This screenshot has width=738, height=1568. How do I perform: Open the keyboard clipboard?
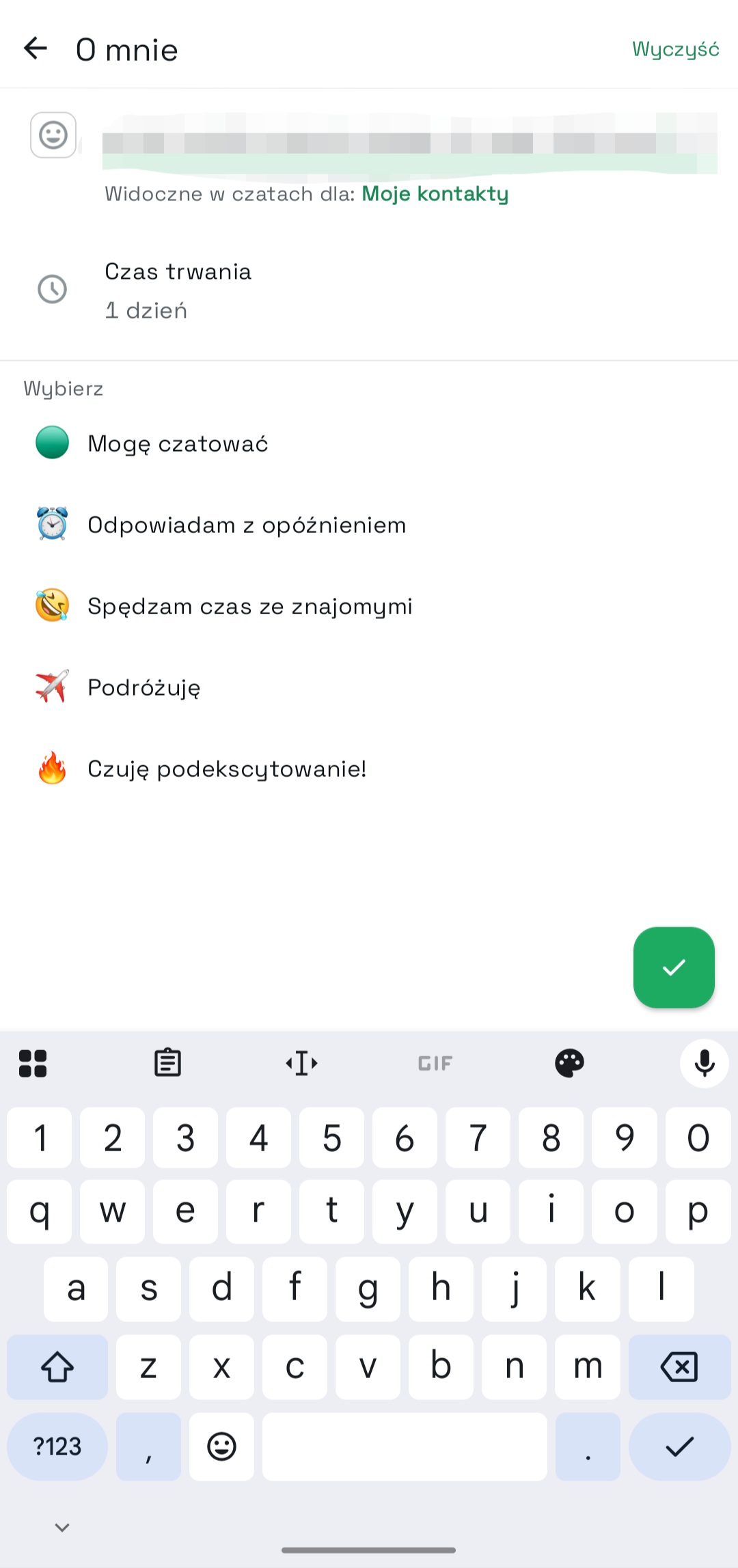(x=167, y=1063)
